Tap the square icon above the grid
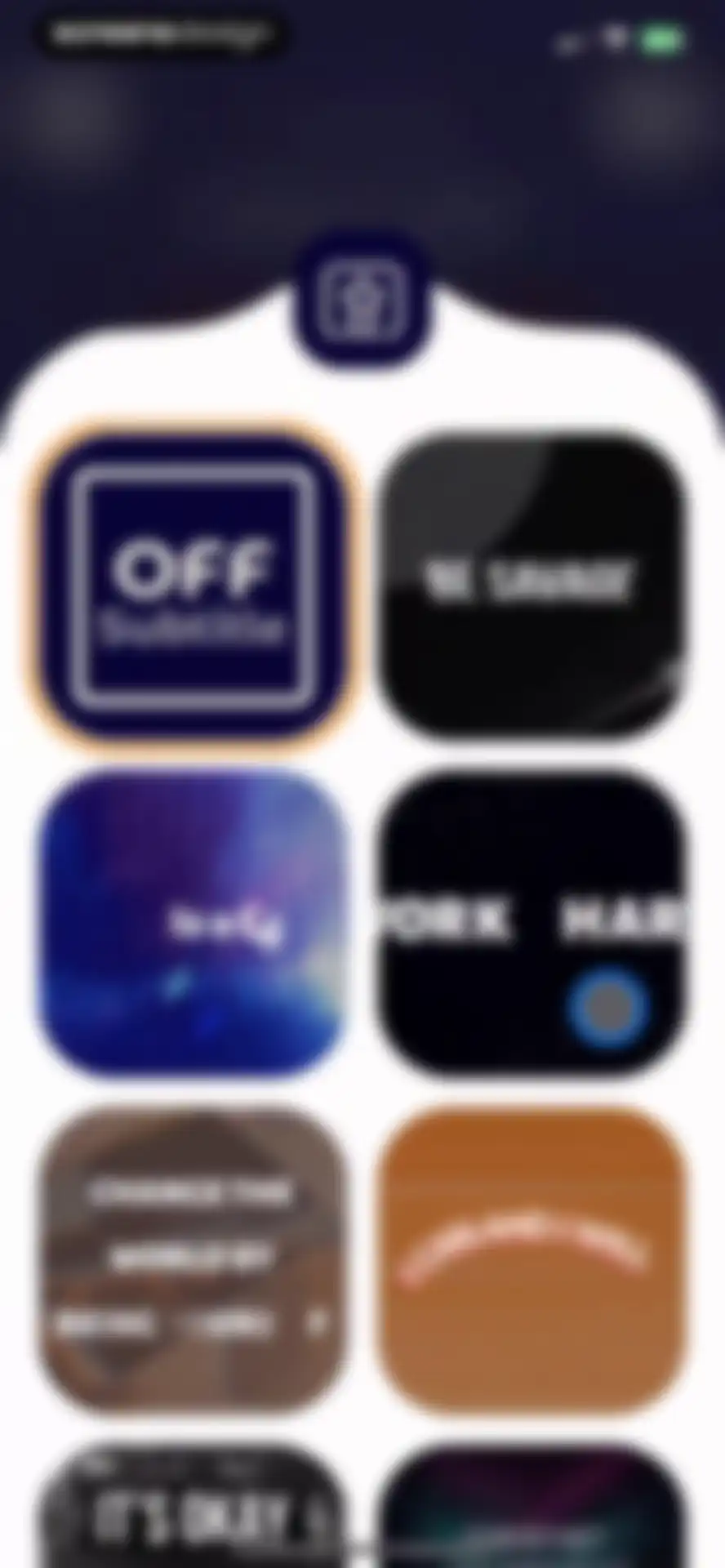725x1568 pixels. tap(362, 298)
